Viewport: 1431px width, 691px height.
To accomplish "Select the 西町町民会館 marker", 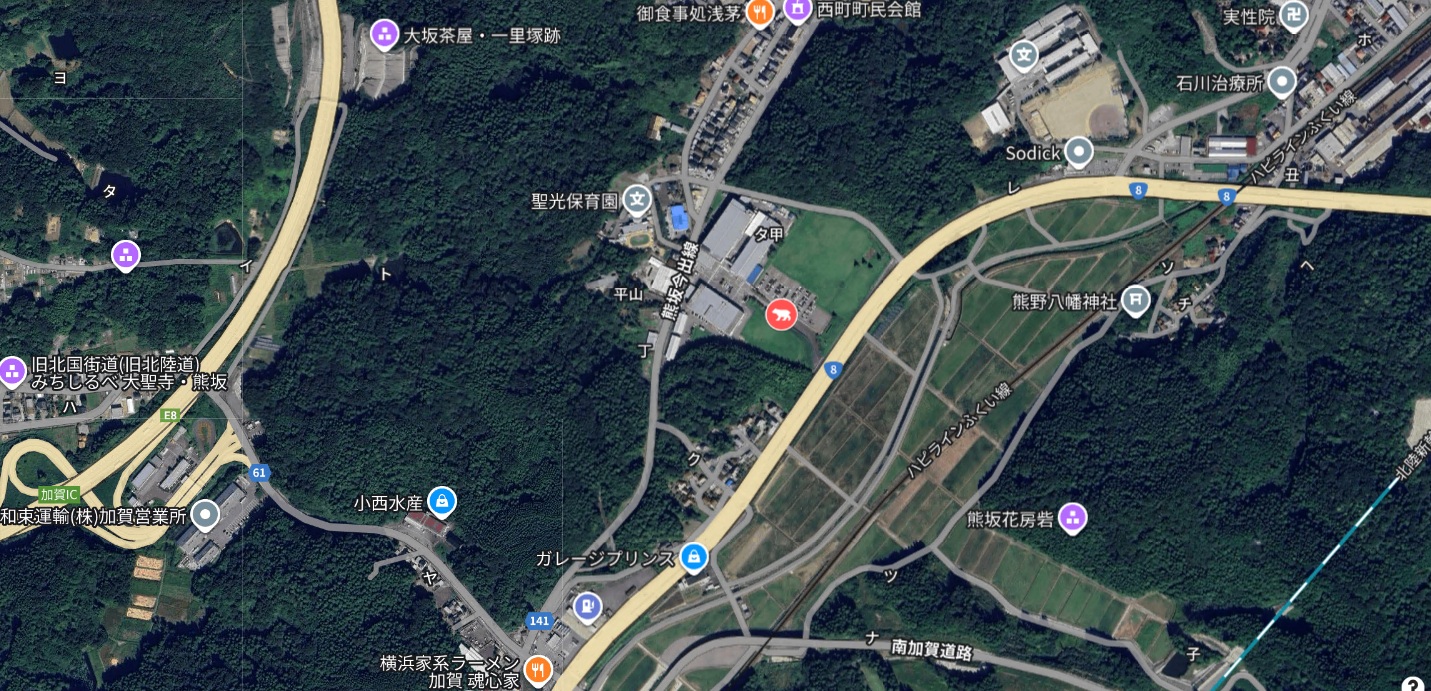I will (x=797, y=10).
